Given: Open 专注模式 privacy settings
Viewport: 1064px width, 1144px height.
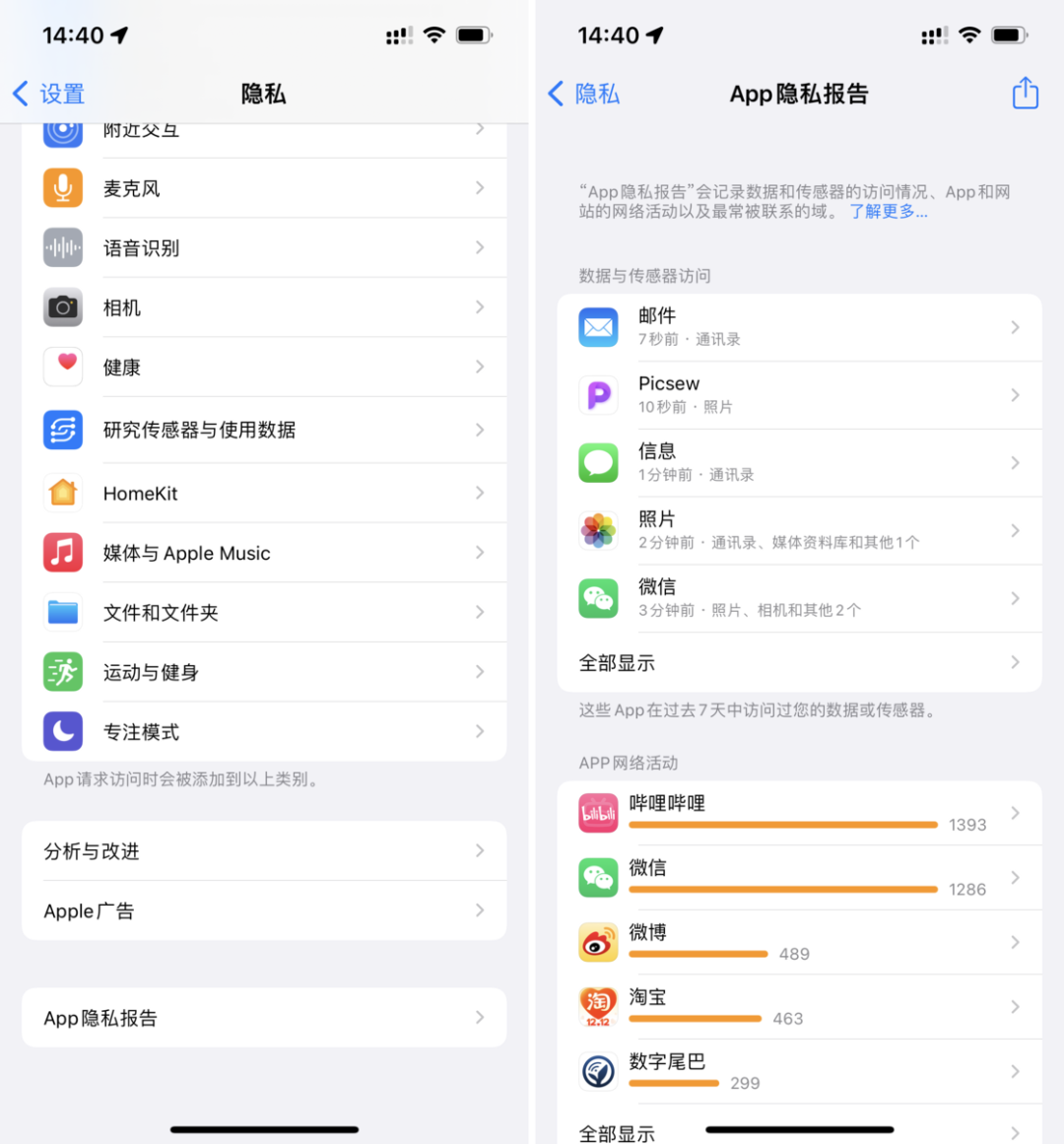Looking at the screenshot, I should [x=264, y=732].
